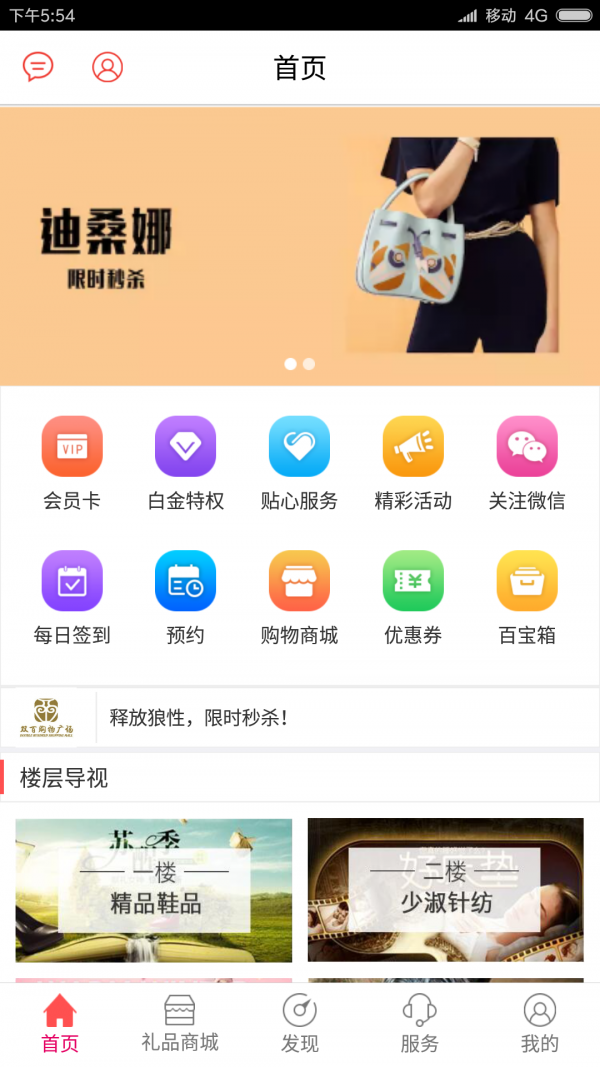Open the 二楼 少淑针纺 floor card

click(x=446, y=890)
